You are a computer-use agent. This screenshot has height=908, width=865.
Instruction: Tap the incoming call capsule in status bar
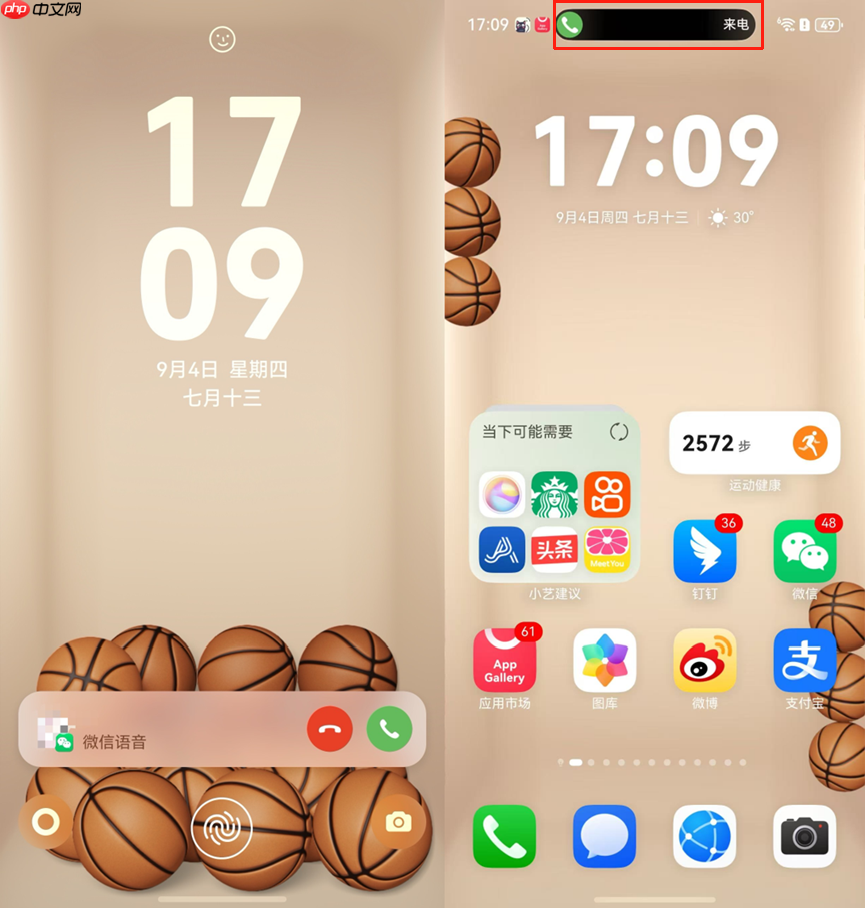tap(656, 25)
